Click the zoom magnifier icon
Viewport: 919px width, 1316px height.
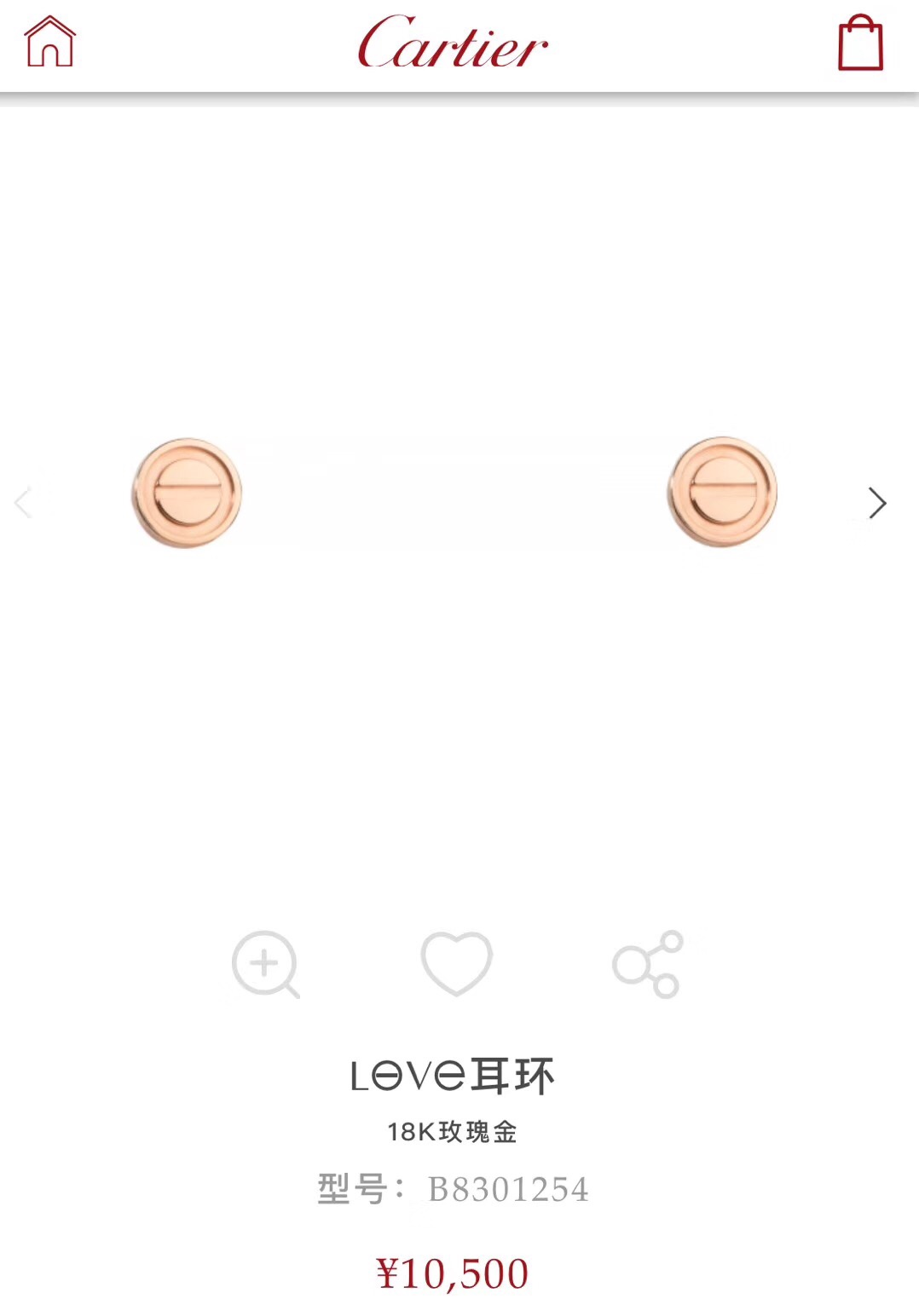point(265,963)
